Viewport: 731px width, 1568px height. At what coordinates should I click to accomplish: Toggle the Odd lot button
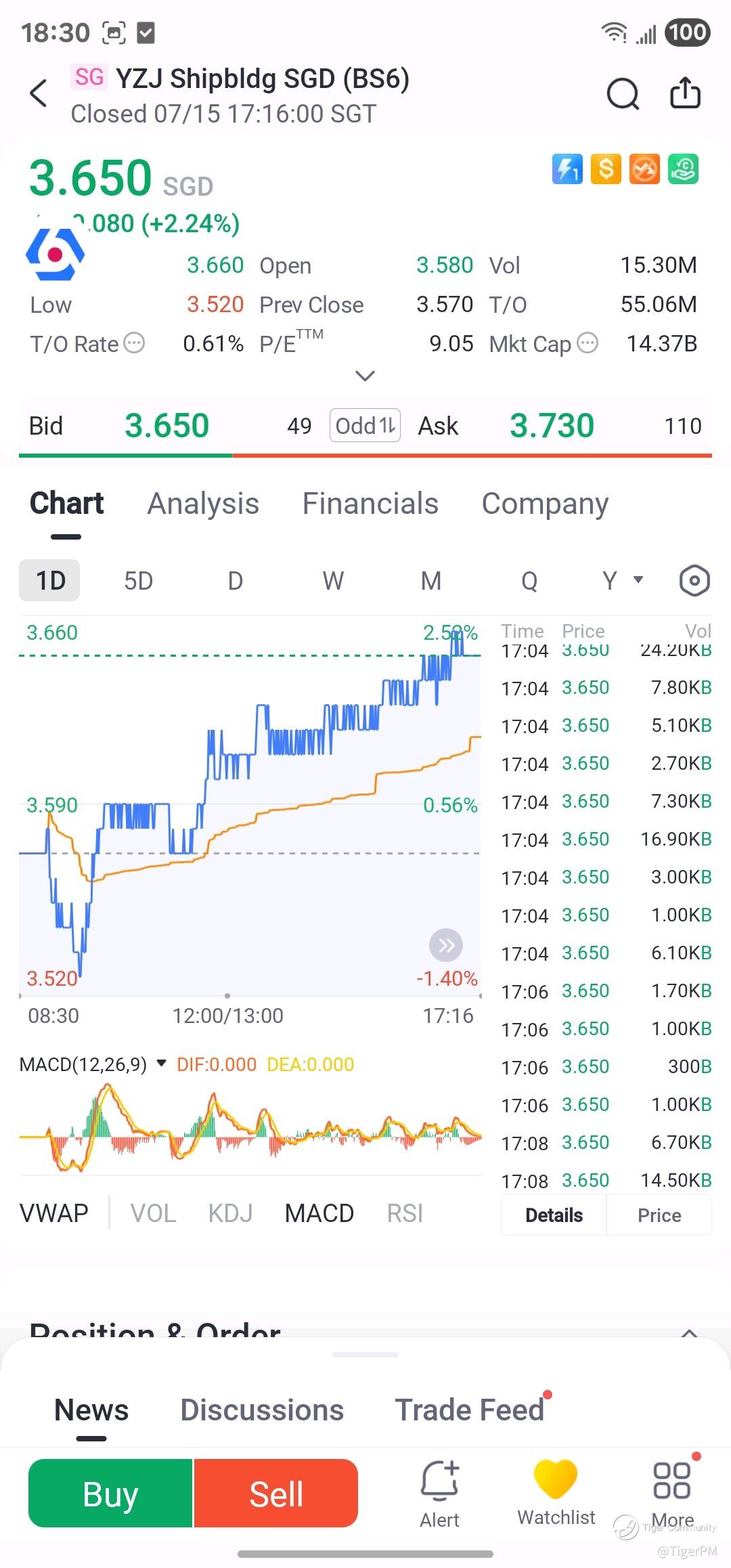365,426
